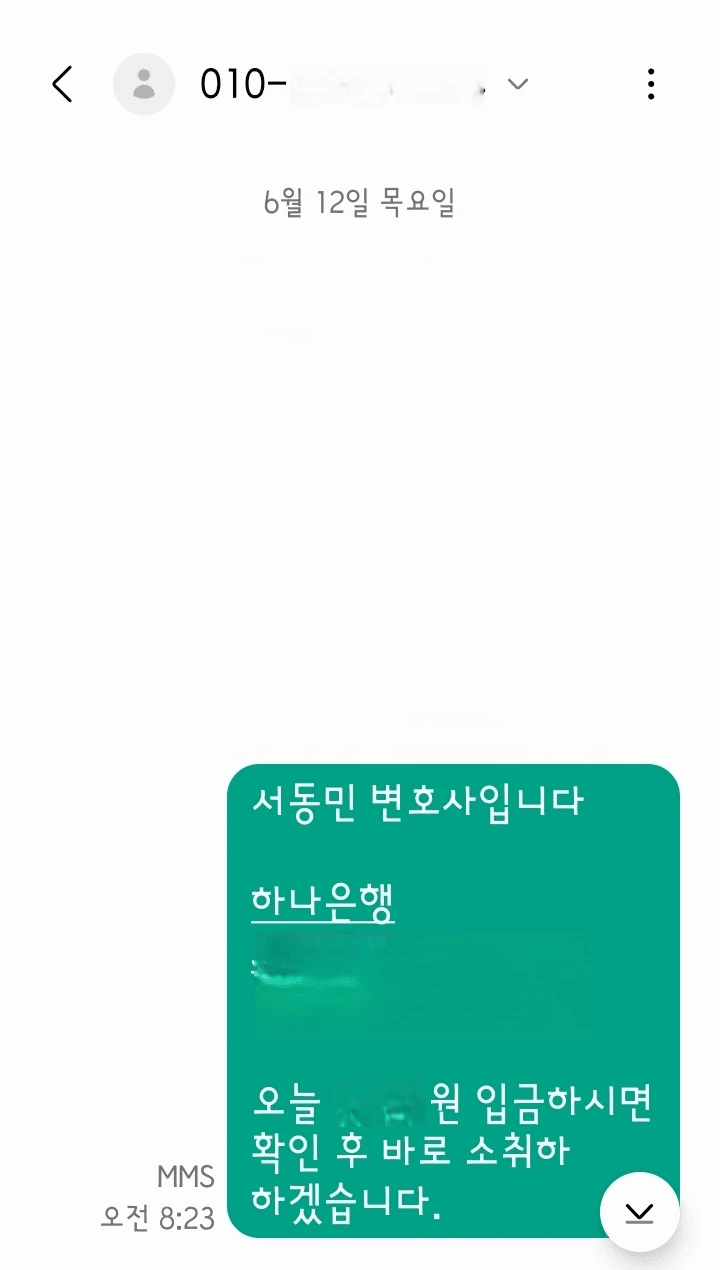720x1270 pixels.
Task: Jump to latest message with down arrow
Action: (639, 1212)
